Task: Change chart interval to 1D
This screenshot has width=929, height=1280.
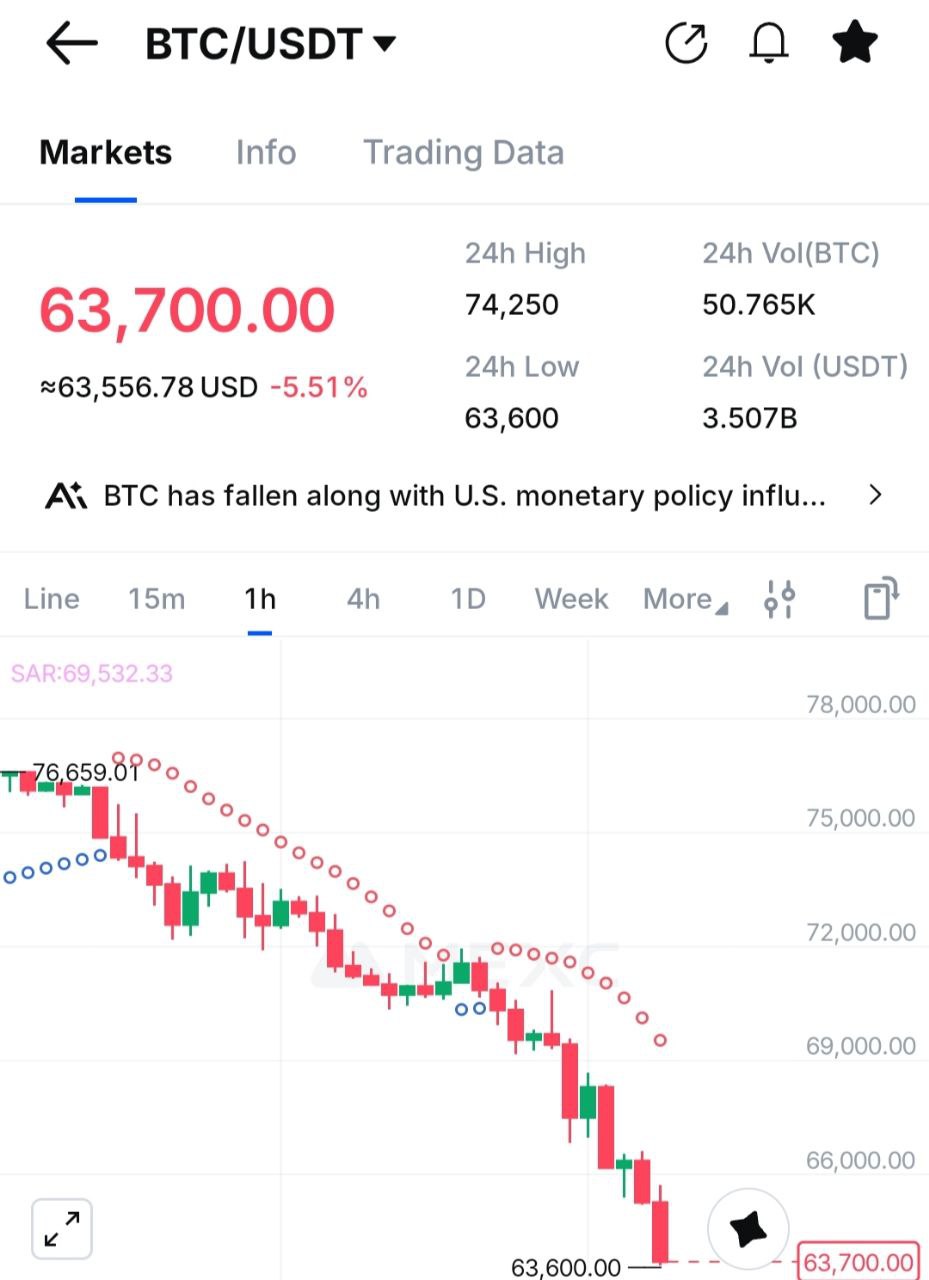Action: [x=467, y=599]
